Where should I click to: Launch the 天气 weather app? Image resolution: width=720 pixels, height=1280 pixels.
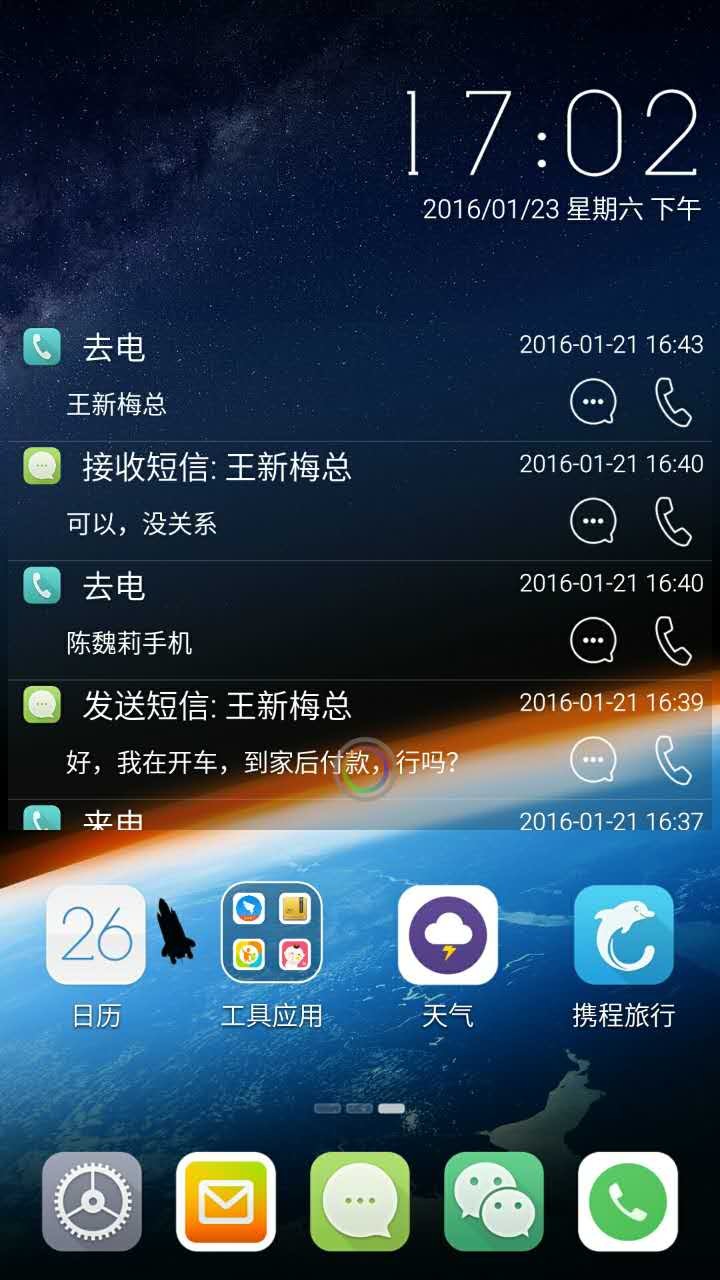coord(447,935)
